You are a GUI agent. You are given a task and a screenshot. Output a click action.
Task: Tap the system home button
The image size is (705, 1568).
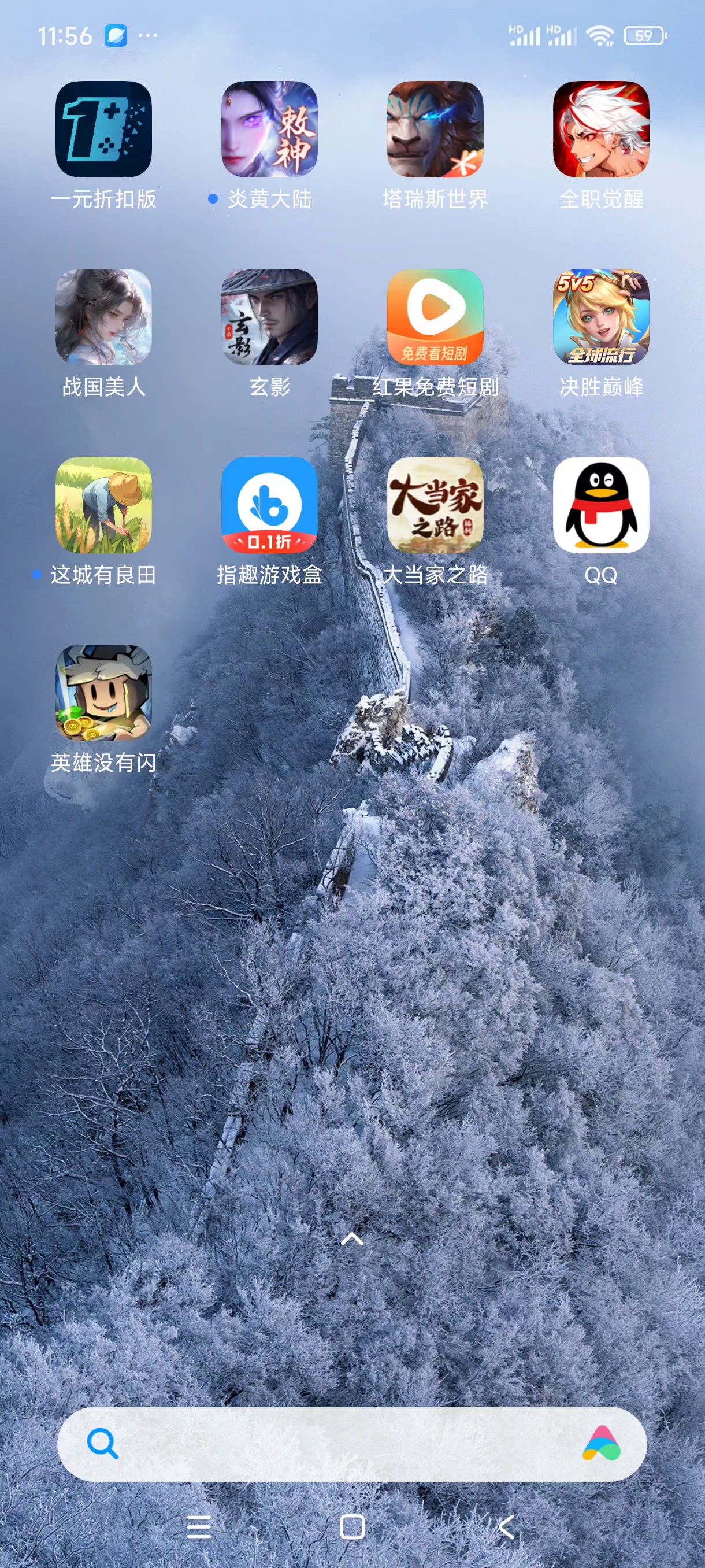click(x=352, y=1527)
